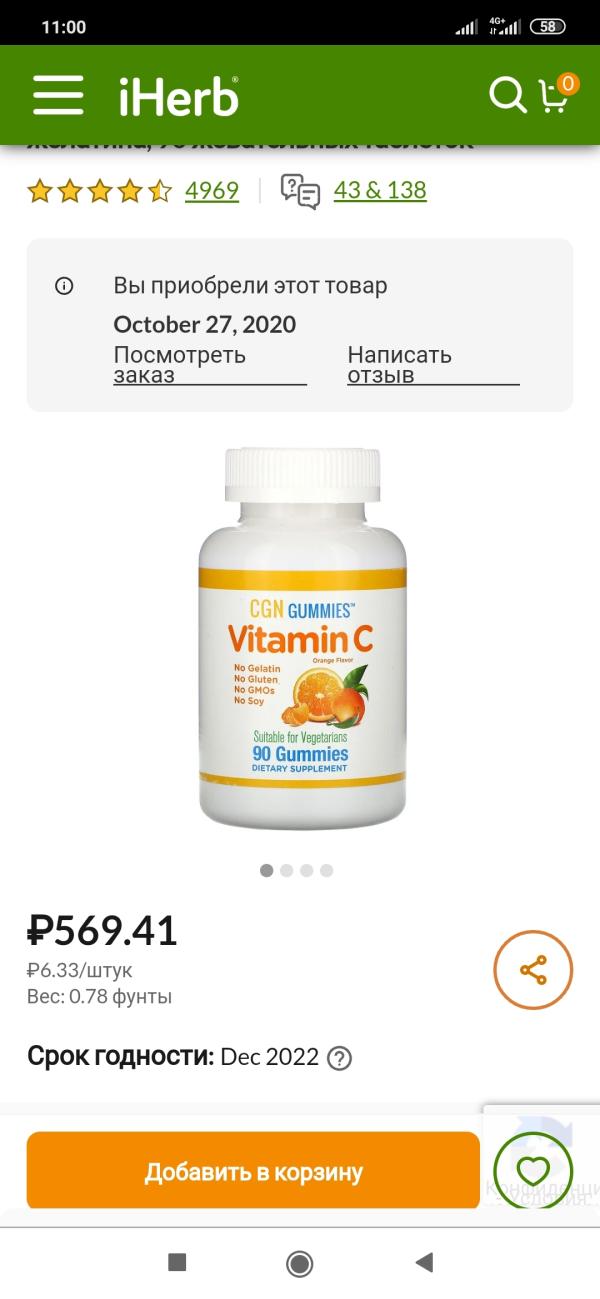The height and width of the screenshot is (1299, 600).
Task: Go to the system home screen
Action: 299,1263
